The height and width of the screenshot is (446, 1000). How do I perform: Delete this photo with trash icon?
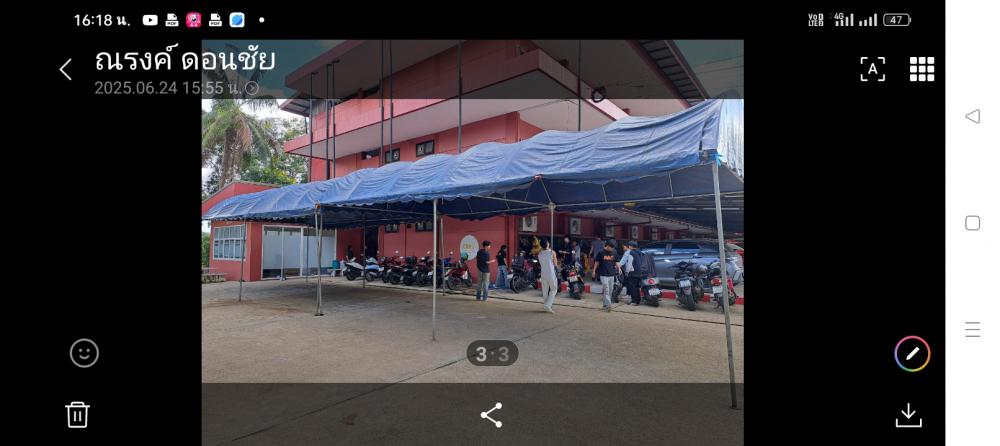click(78, 414)
